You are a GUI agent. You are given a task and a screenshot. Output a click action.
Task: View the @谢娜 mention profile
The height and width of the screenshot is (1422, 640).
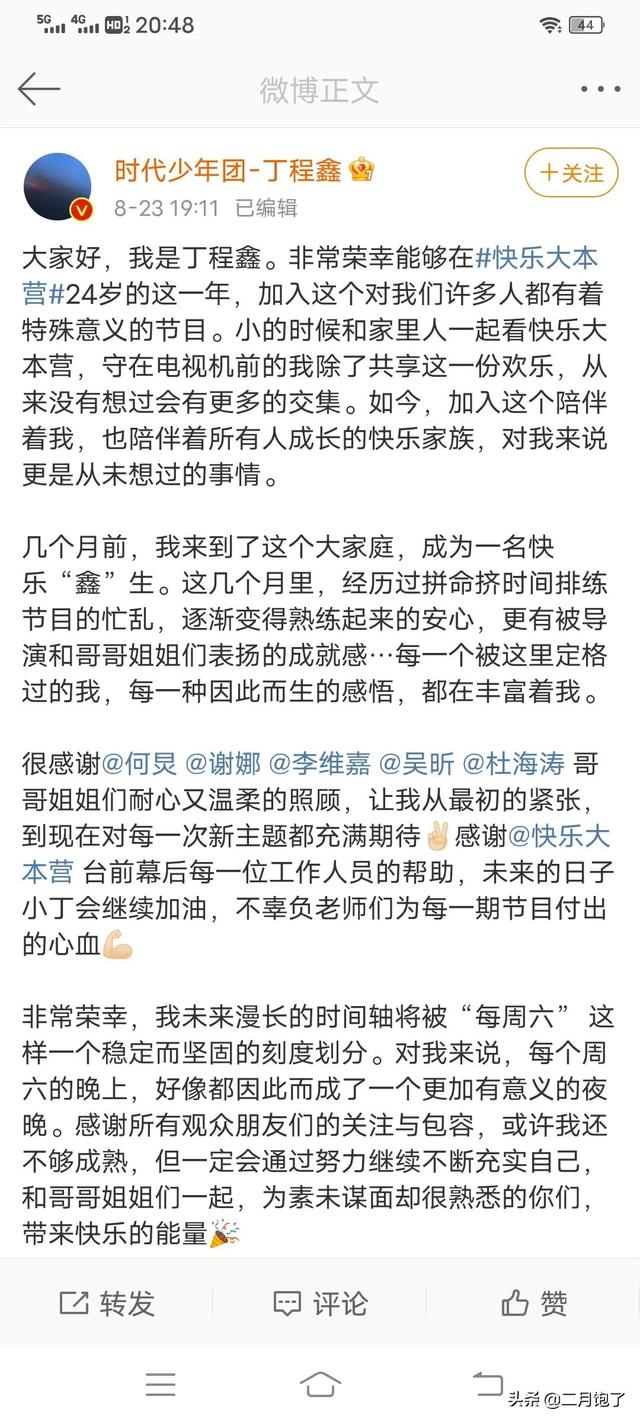point(222,763)
